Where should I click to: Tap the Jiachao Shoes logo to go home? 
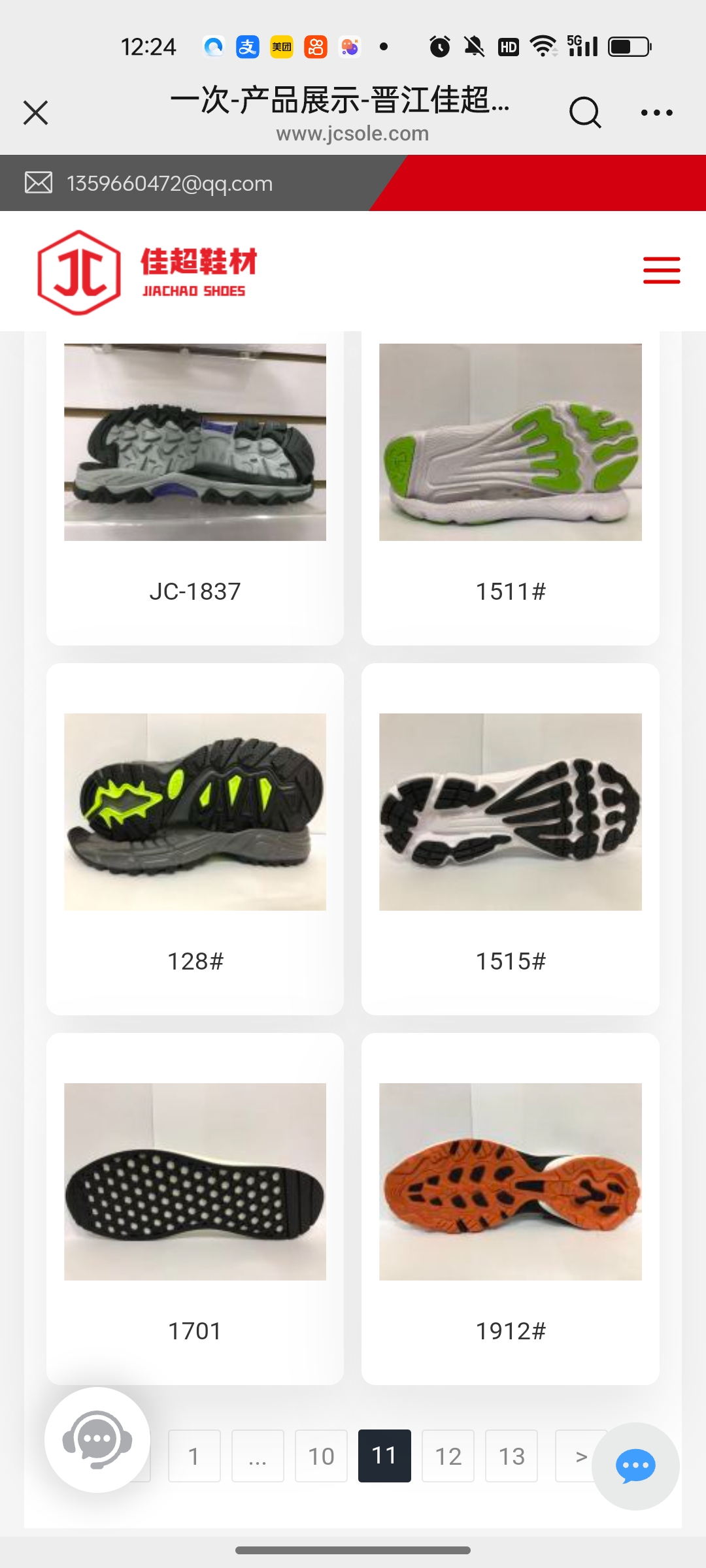pyautogui.click(x=147, y=272)
